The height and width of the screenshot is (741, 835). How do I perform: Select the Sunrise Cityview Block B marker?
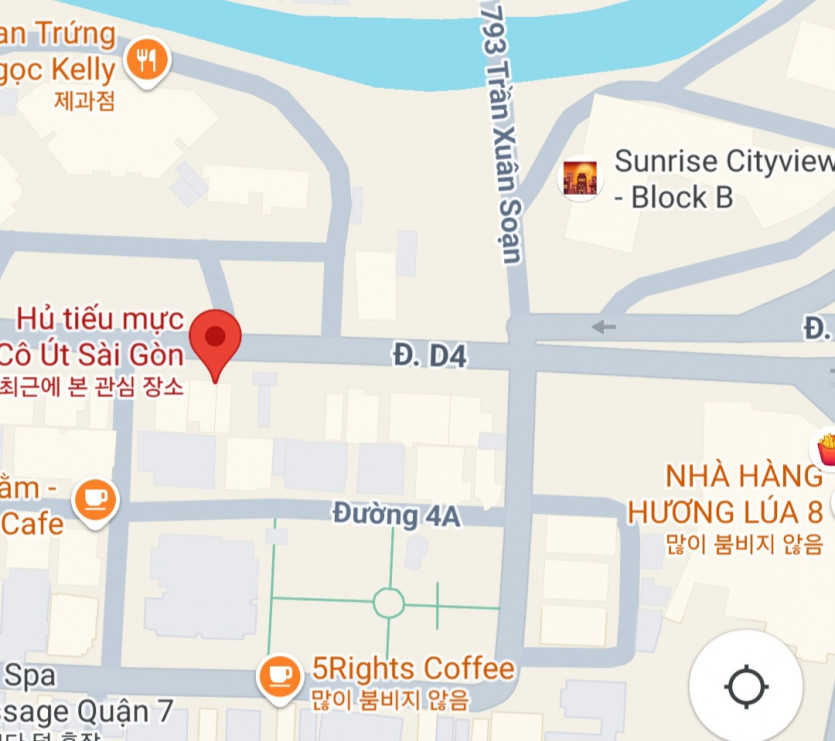[579, 179]
